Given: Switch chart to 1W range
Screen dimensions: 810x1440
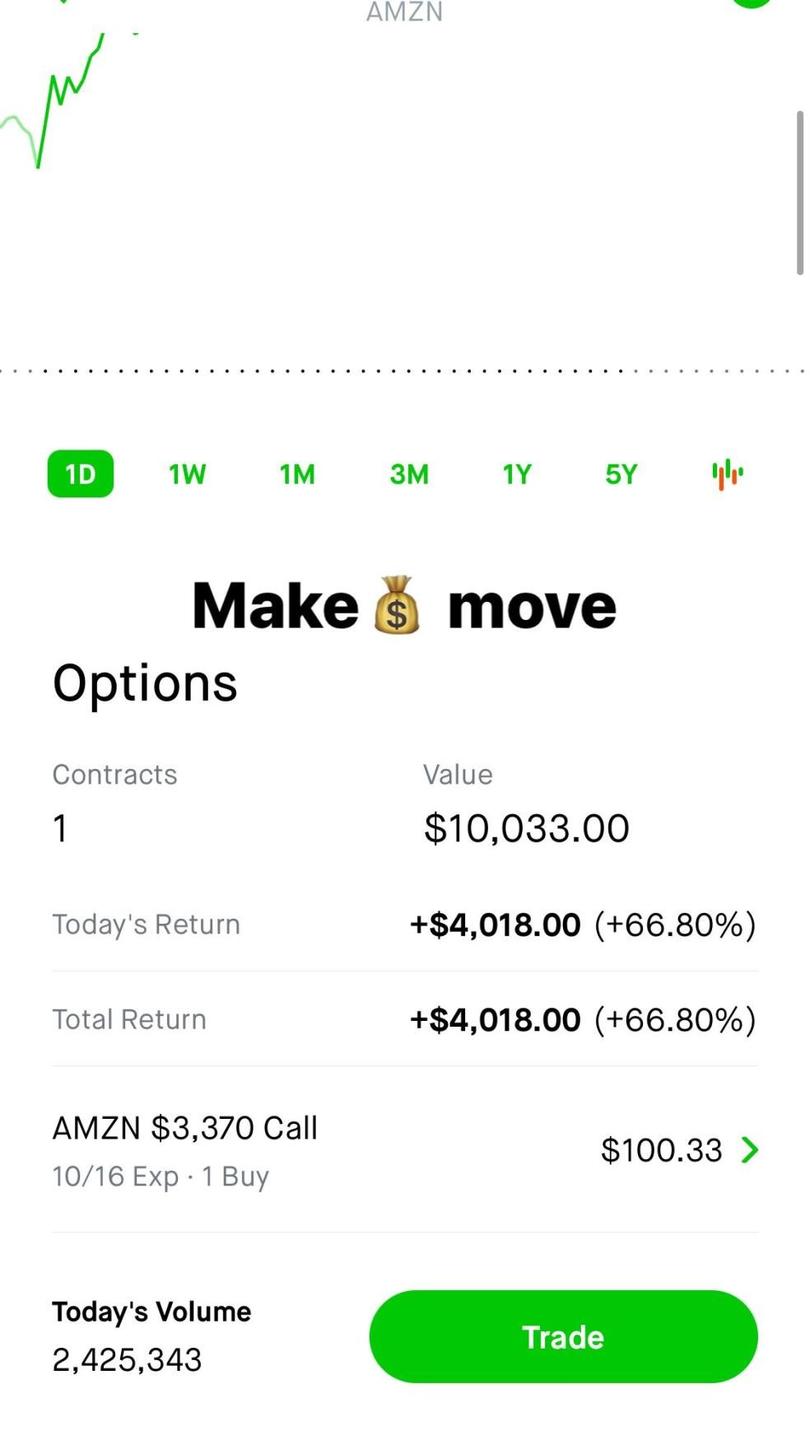Looking at the screenshot, I should (x=187, y=474).
